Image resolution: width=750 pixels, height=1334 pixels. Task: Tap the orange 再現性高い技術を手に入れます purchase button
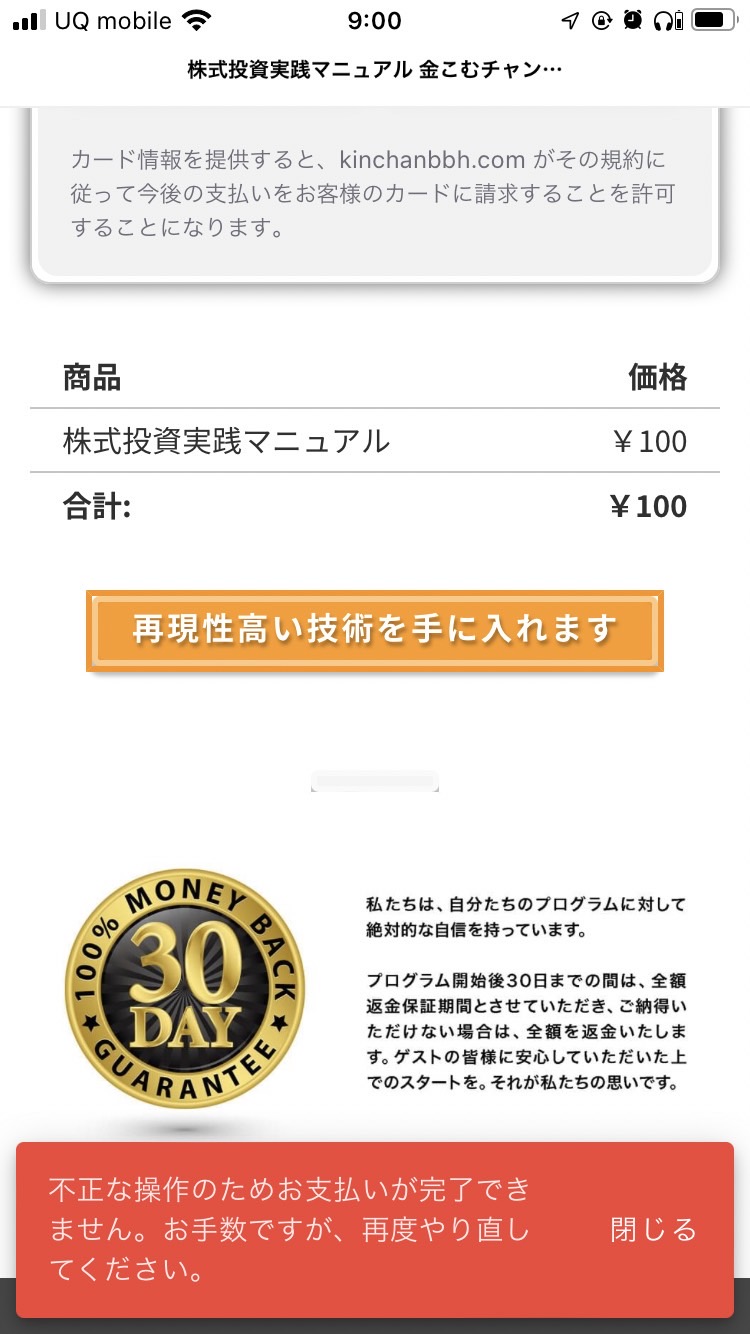tap(375, 630)
